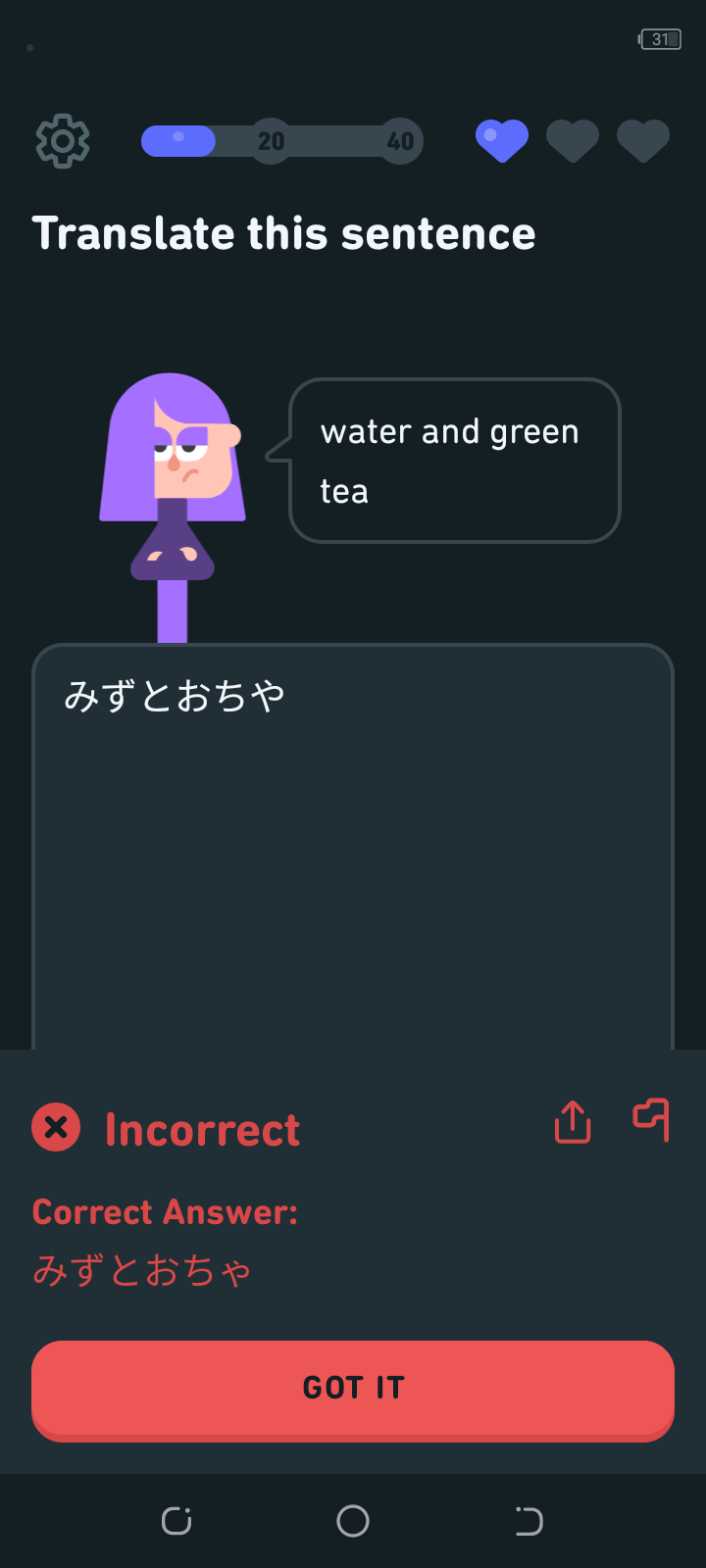Report this exercise with the flag icon

(x=650, y=1121)
